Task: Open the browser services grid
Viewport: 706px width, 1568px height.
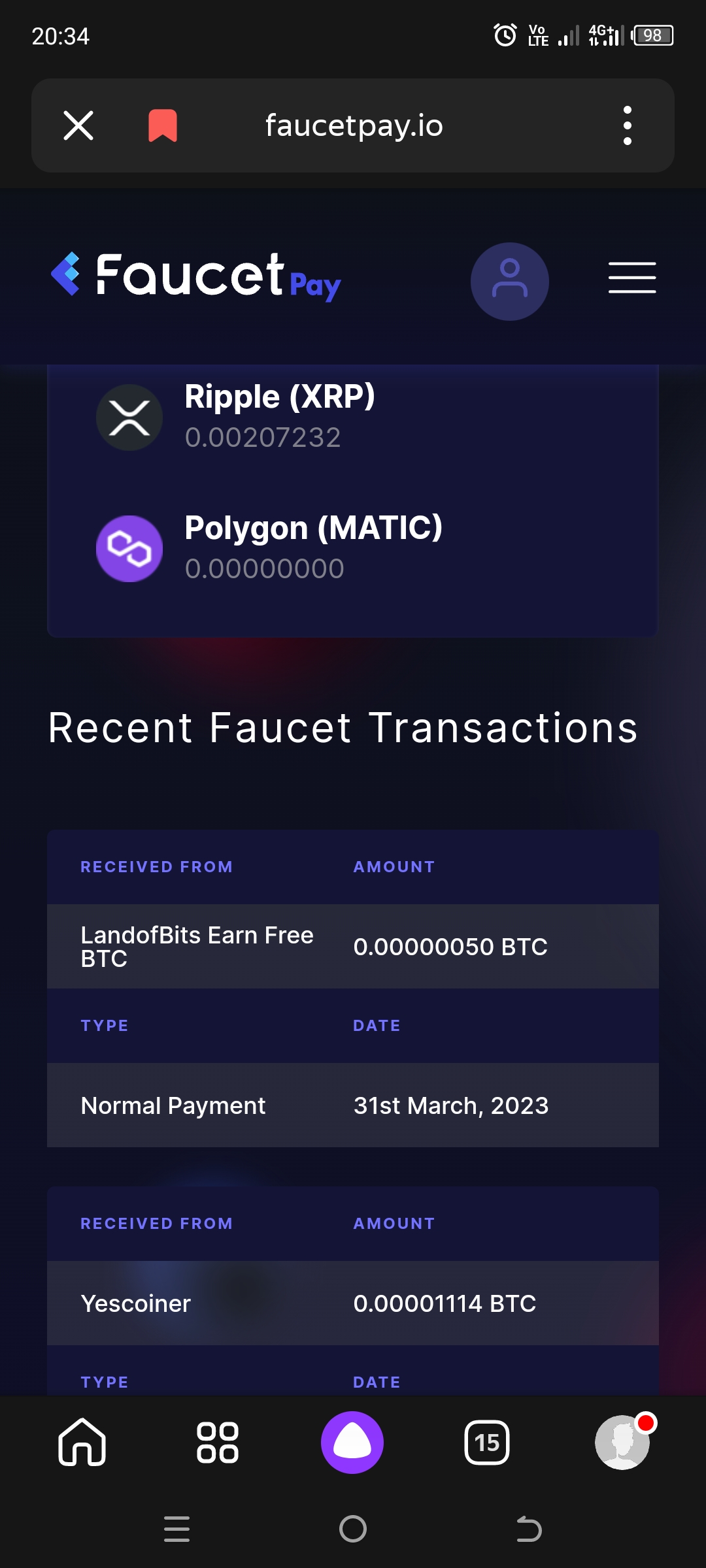Action: 218,1442
